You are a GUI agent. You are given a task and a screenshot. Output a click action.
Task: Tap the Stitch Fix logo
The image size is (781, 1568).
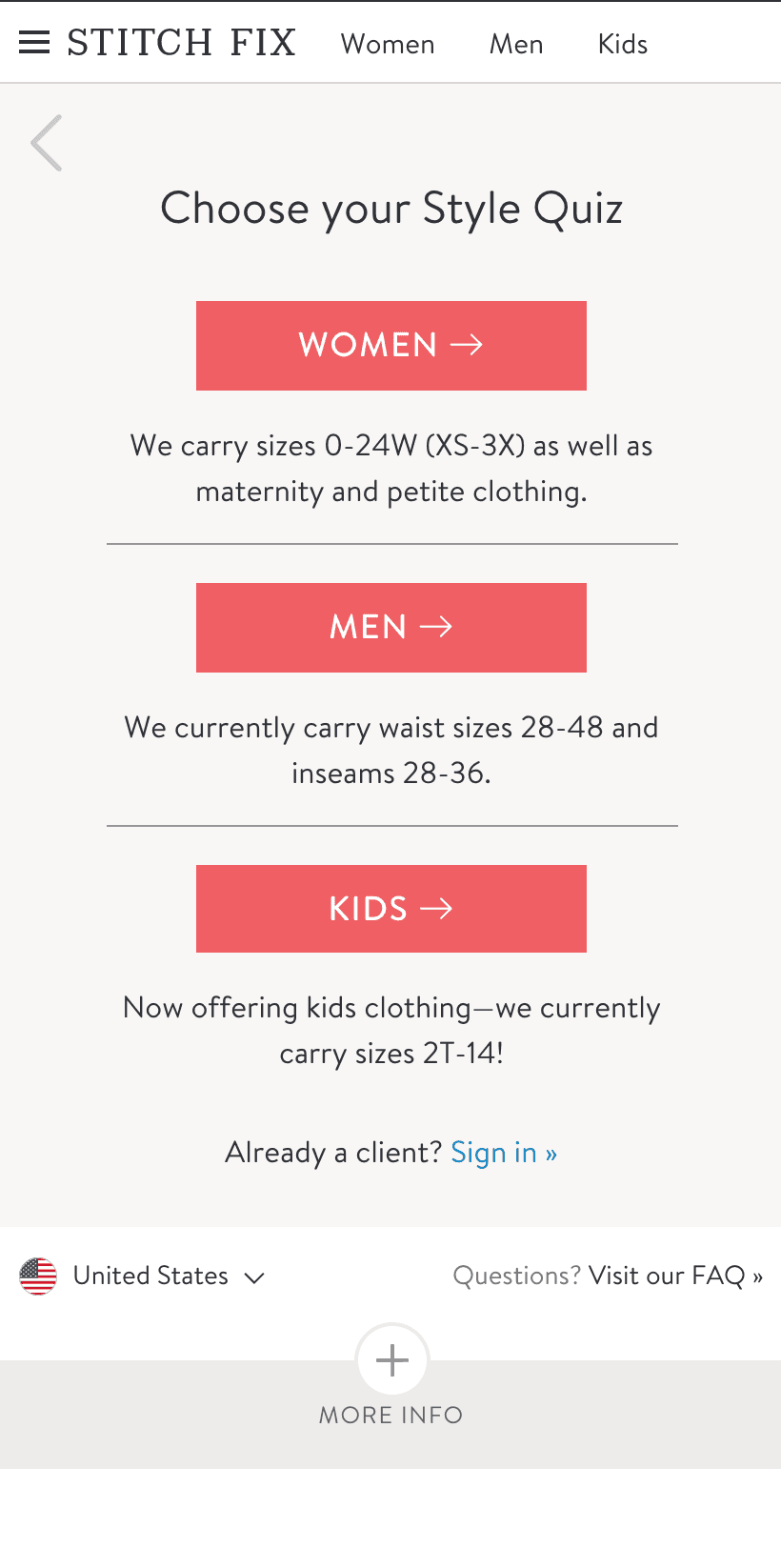click(x=181, y=43)
